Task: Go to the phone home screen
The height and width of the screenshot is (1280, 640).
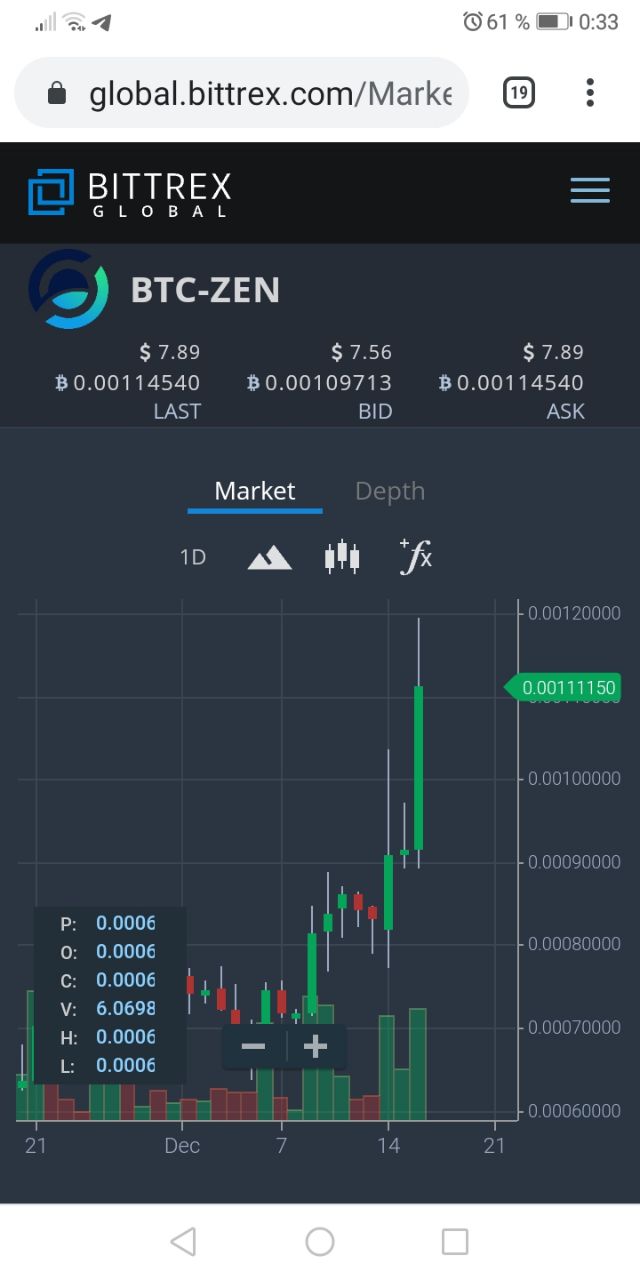Action: click(320, 1241)
